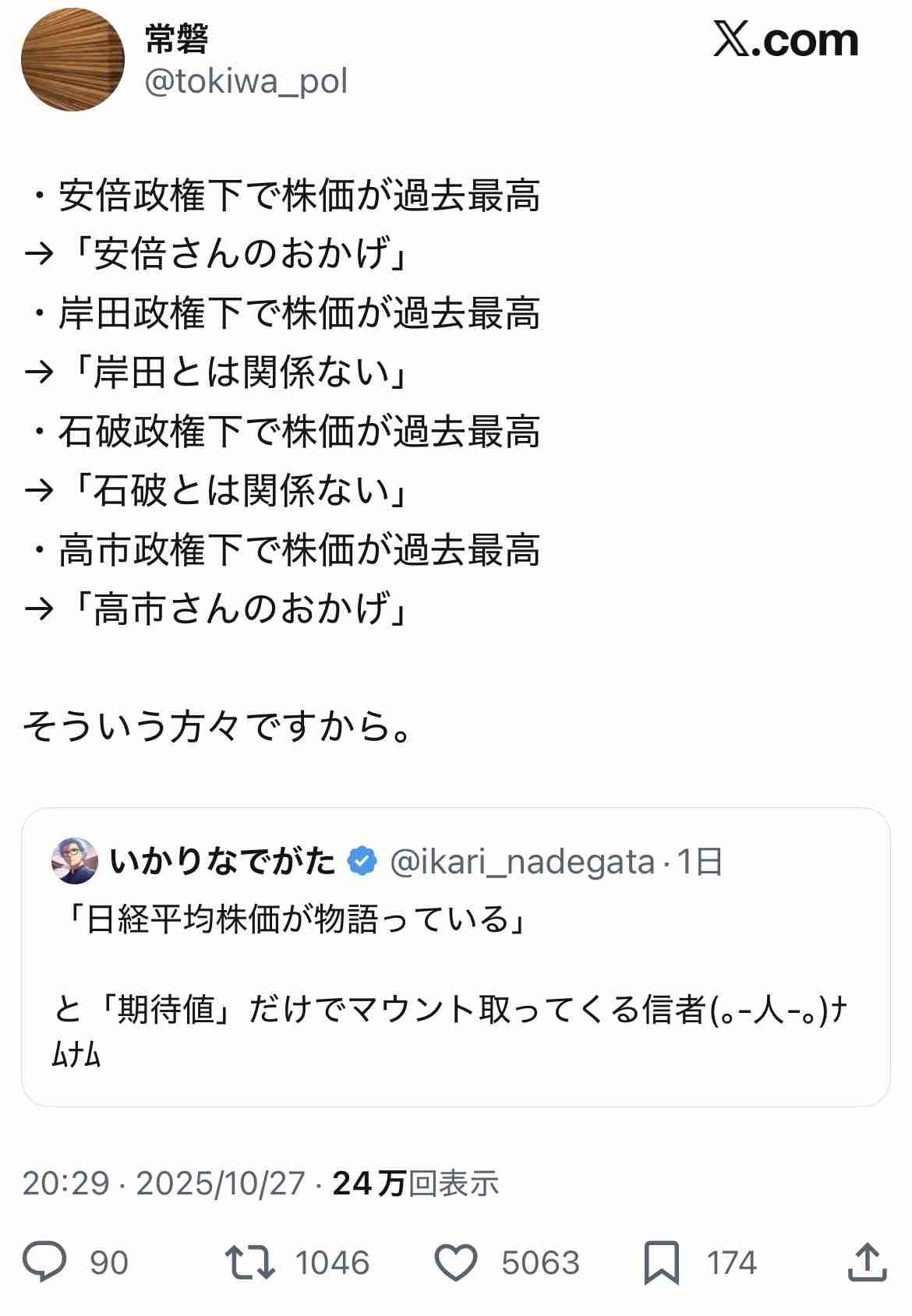Image resolution: width=912 pixels, height=1316 pixels.
Task: Open the @tokiwa_pol profile handle
Action: coord(246,82)
